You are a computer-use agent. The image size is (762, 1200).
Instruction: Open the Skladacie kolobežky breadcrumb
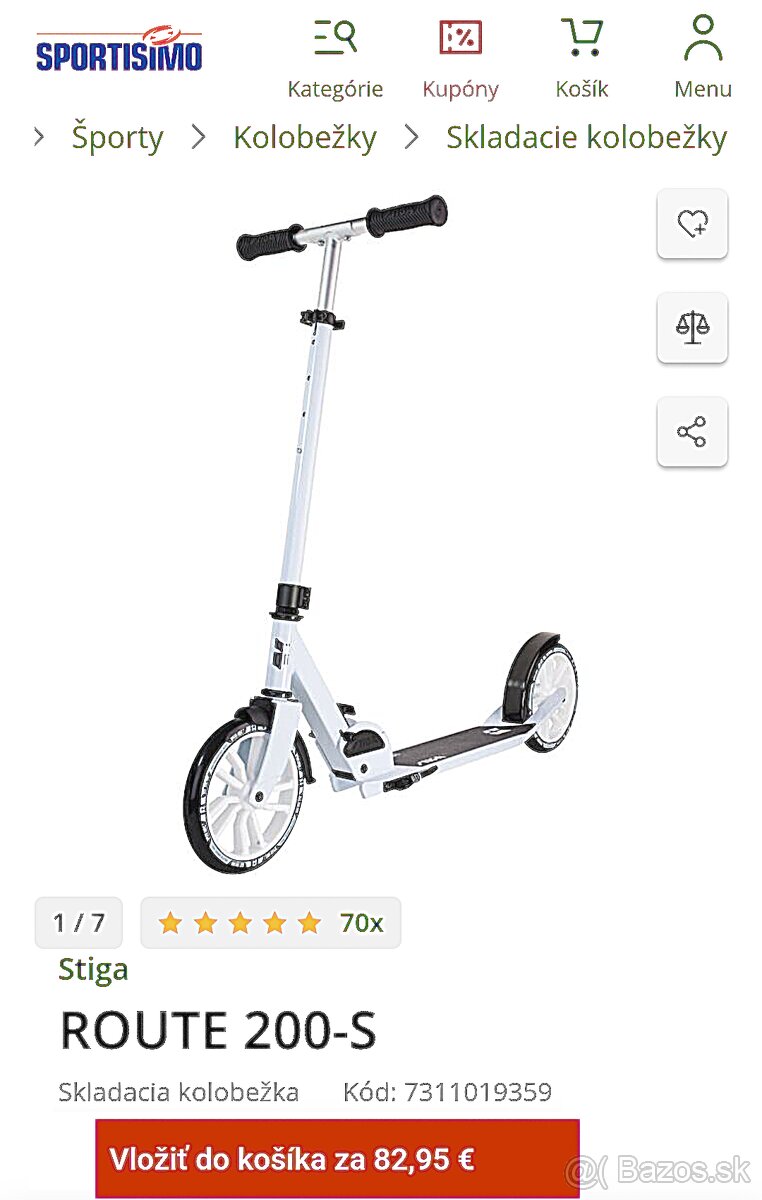[586, 138]
